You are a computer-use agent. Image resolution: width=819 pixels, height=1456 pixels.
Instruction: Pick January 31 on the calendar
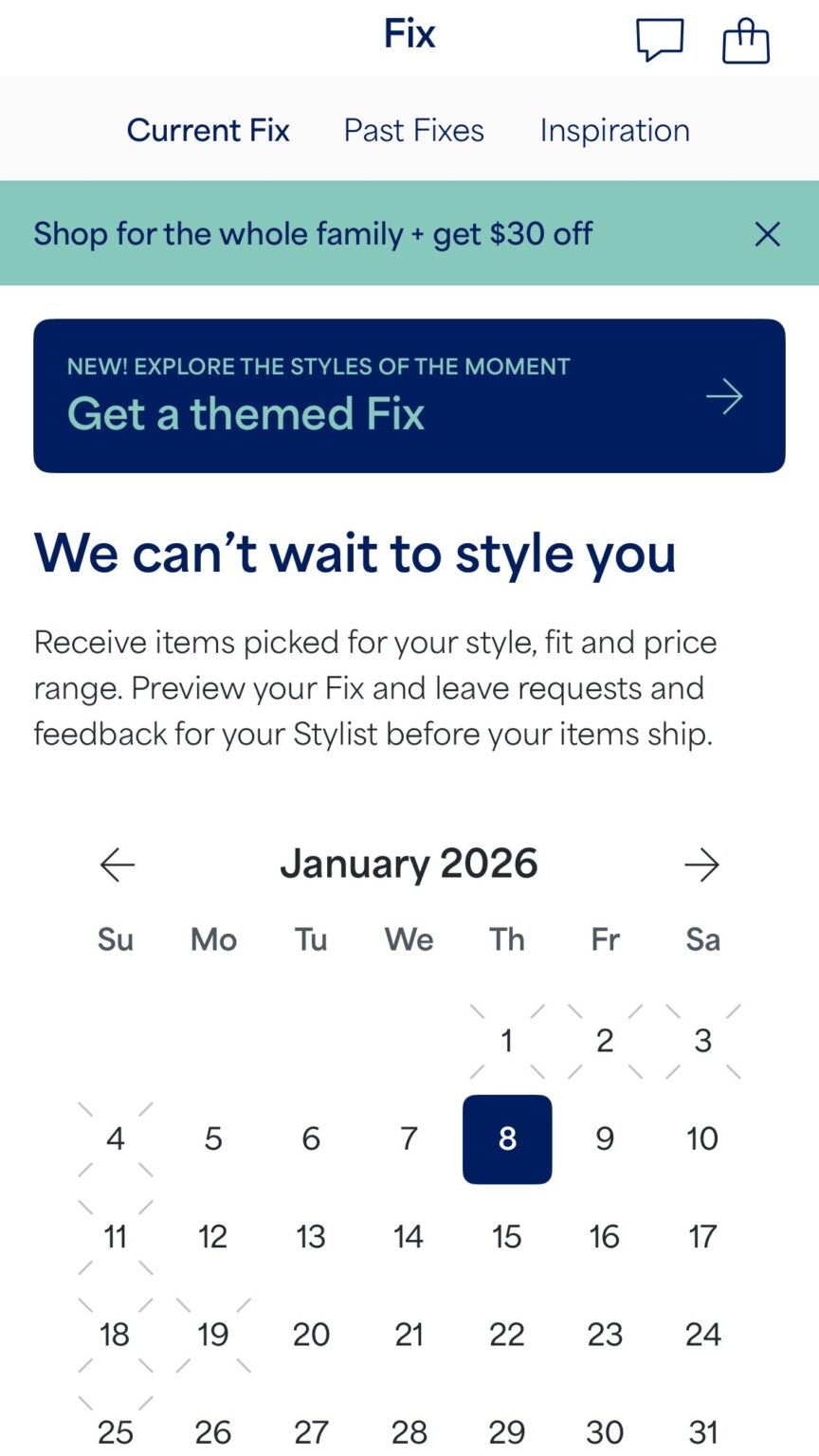click(702, 1431)
